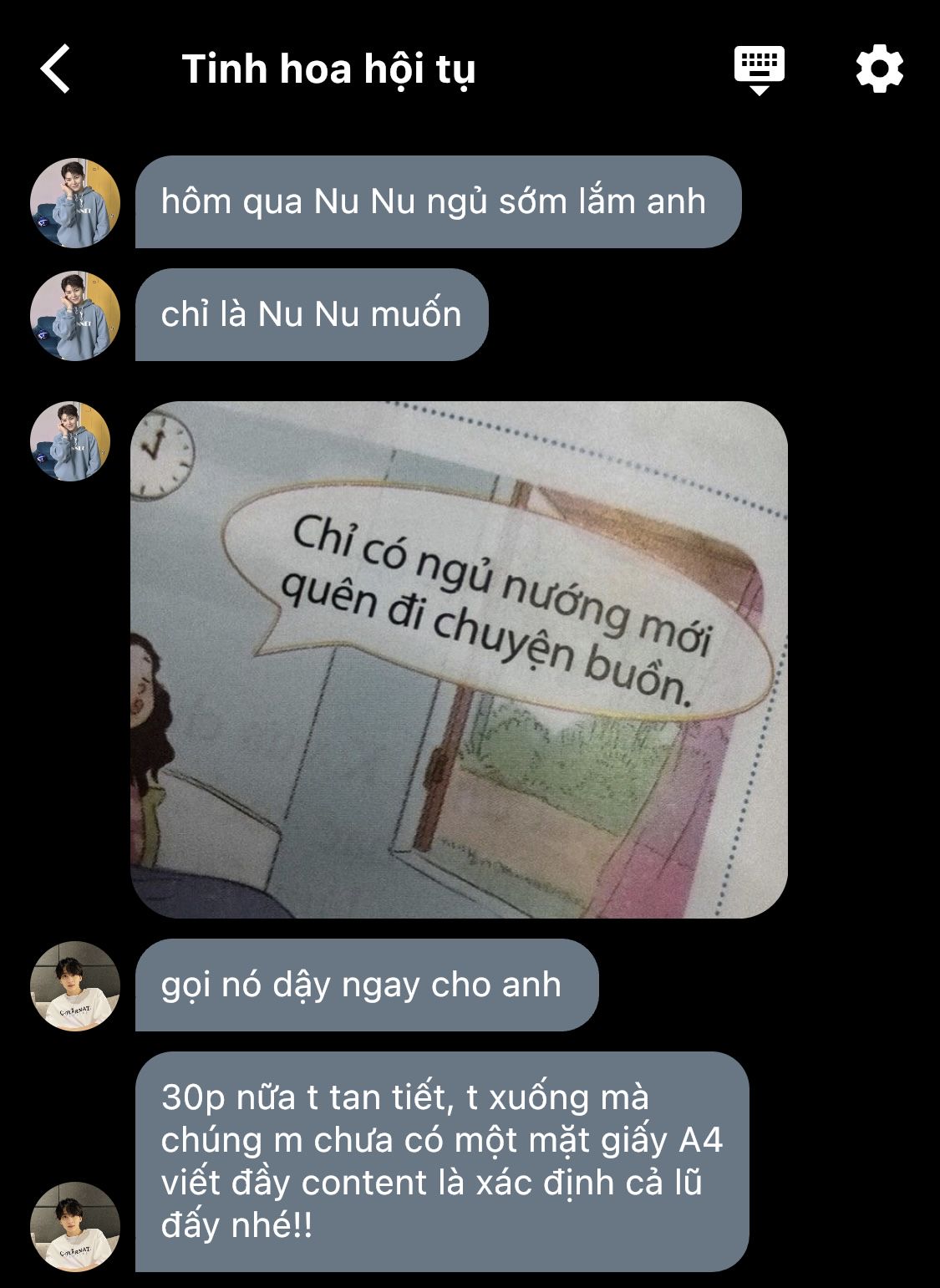Open avatar beside "hôm qua Nu Nu" message
Viewport: 940px width, 1288px height.
click(75, 202)
